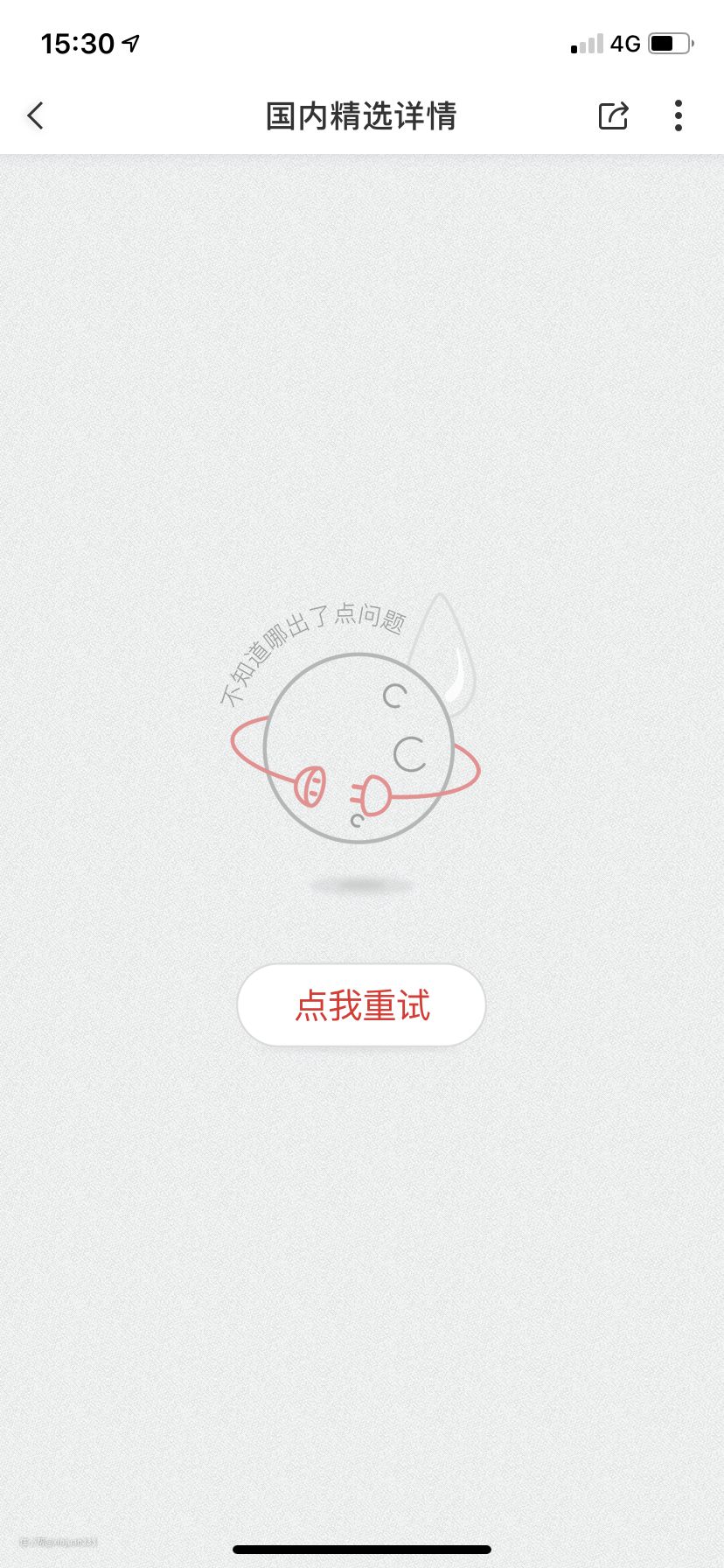Share this page via share icon

click(x=613, y=115)
